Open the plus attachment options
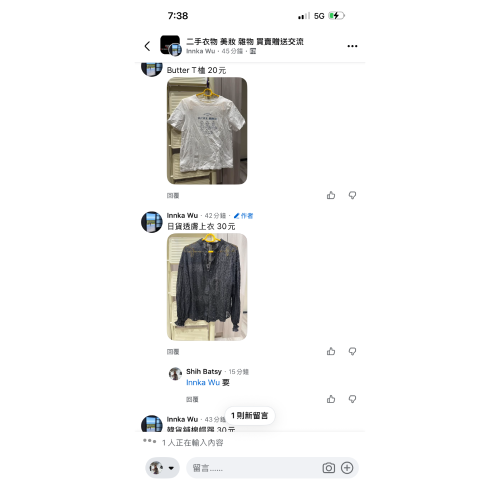 tap(347, 468)
